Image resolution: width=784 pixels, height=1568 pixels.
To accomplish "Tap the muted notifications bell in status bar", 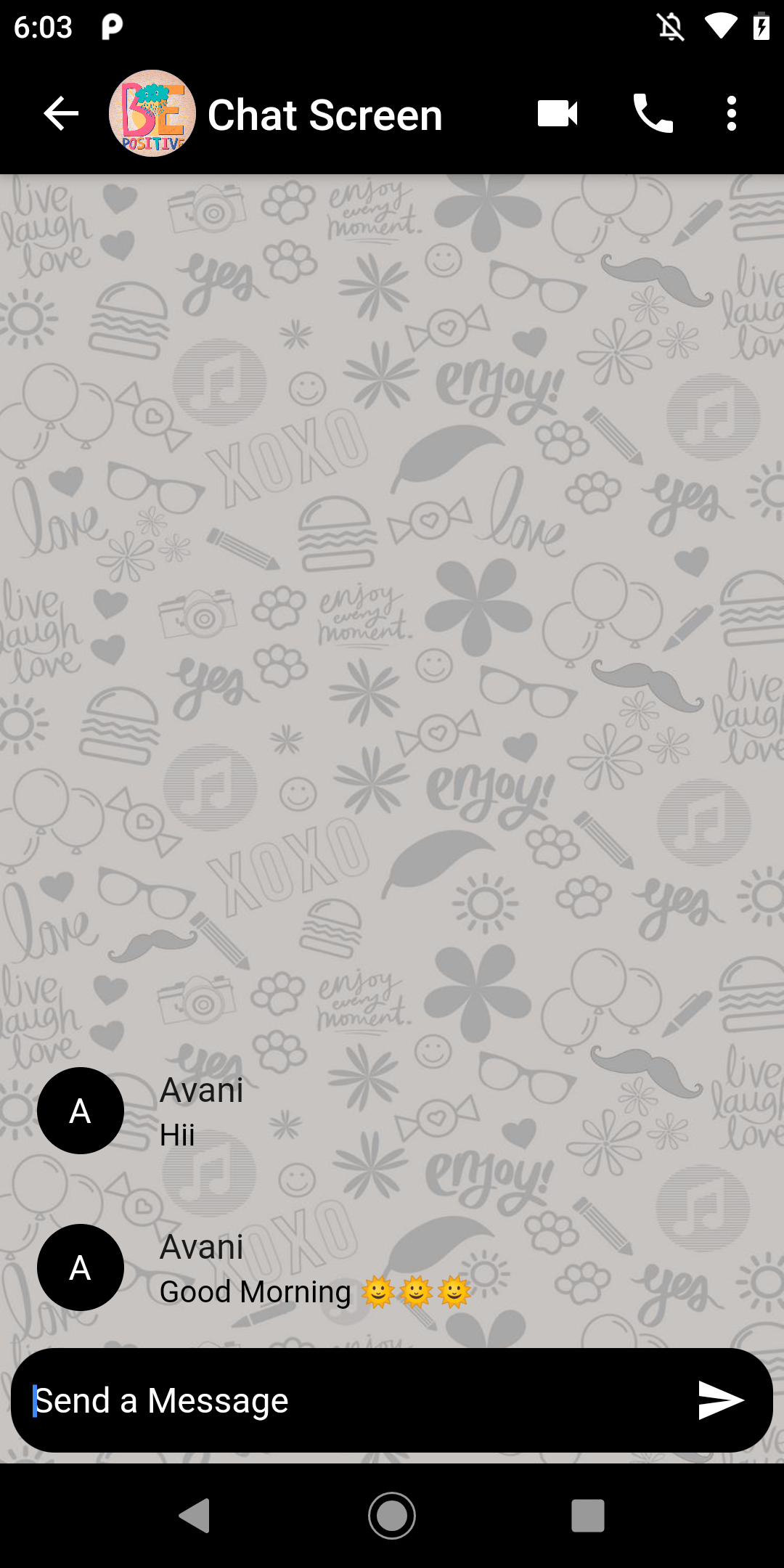I will [x=671, y=26].
